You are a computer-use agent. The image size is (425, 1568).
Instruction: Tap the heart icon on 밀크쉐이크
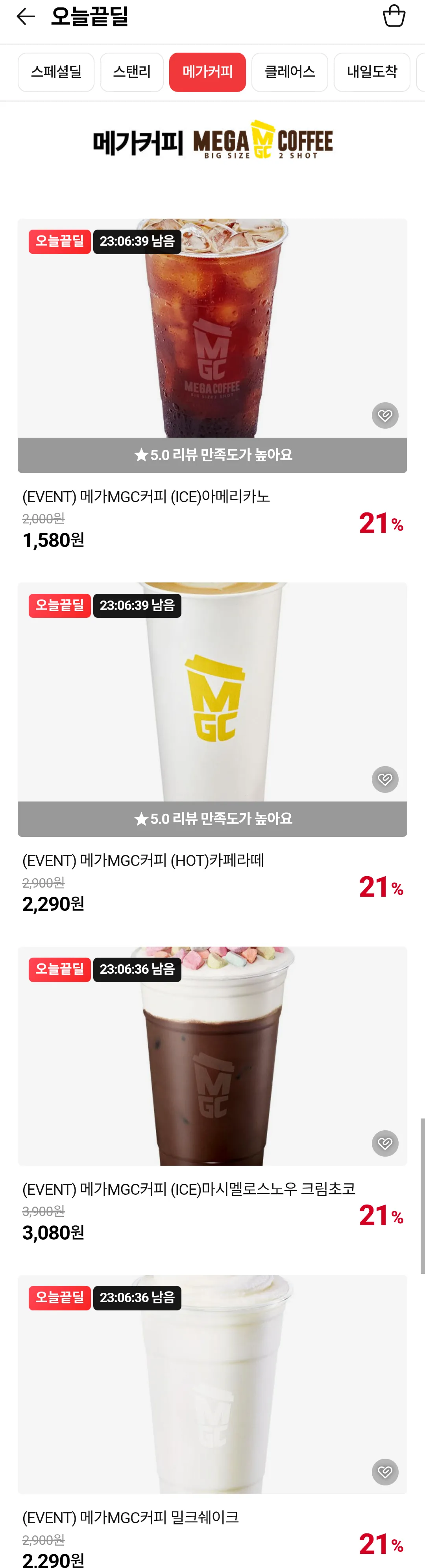point(385,1472)
